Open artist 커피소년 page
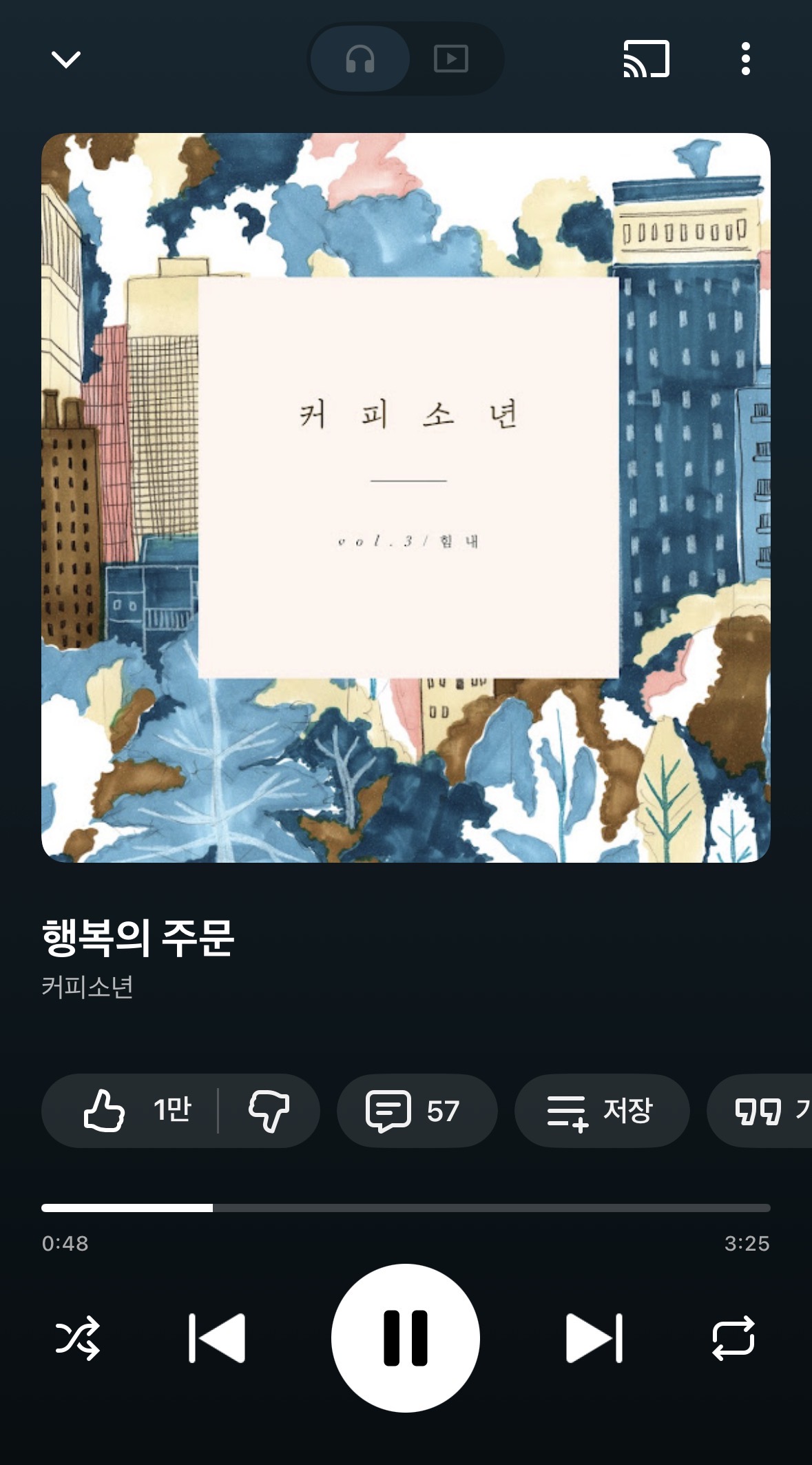The width and height of the screenshot is (812, 1465). pos(87,987)
